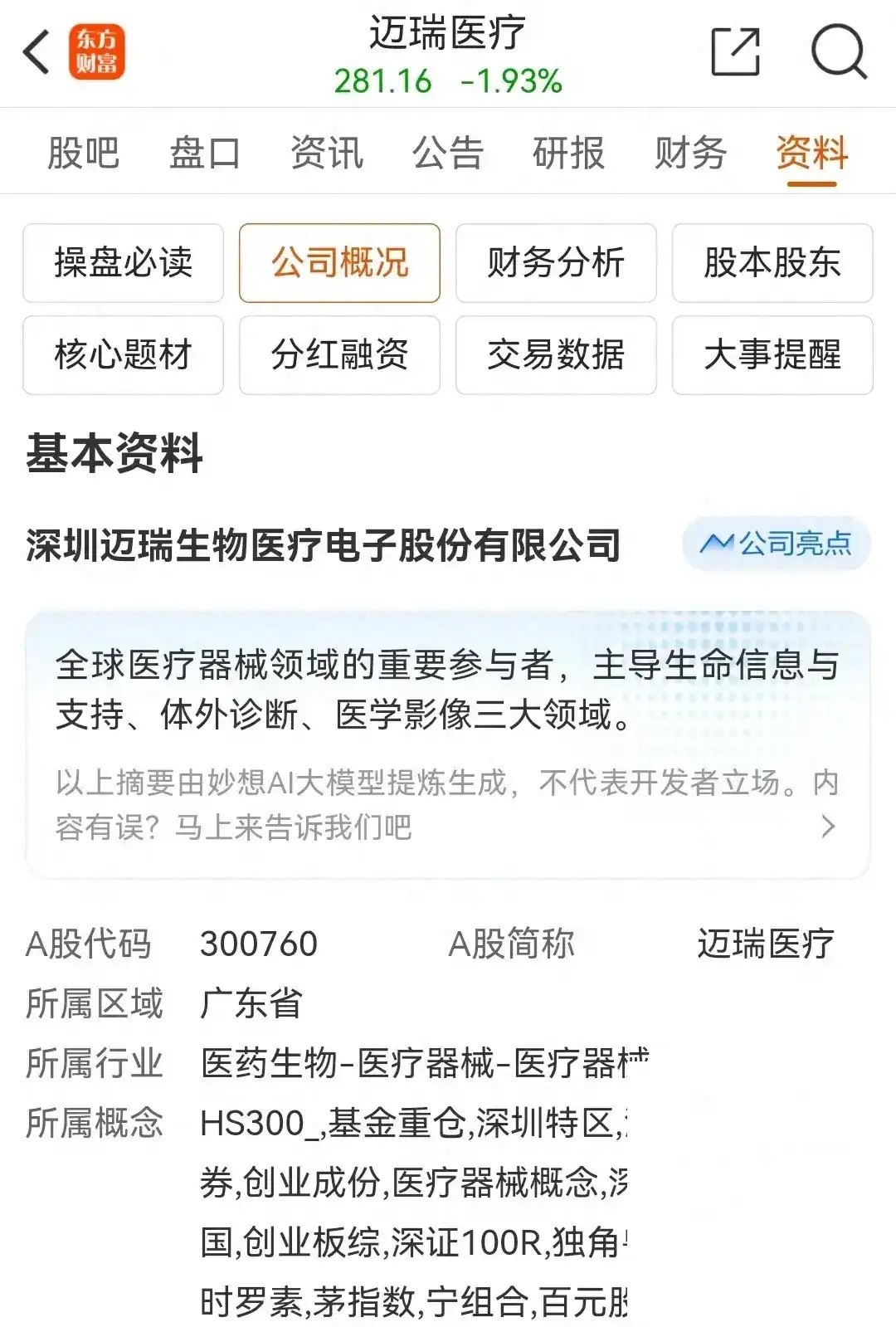Open the 资讯 section

point(327,151)
